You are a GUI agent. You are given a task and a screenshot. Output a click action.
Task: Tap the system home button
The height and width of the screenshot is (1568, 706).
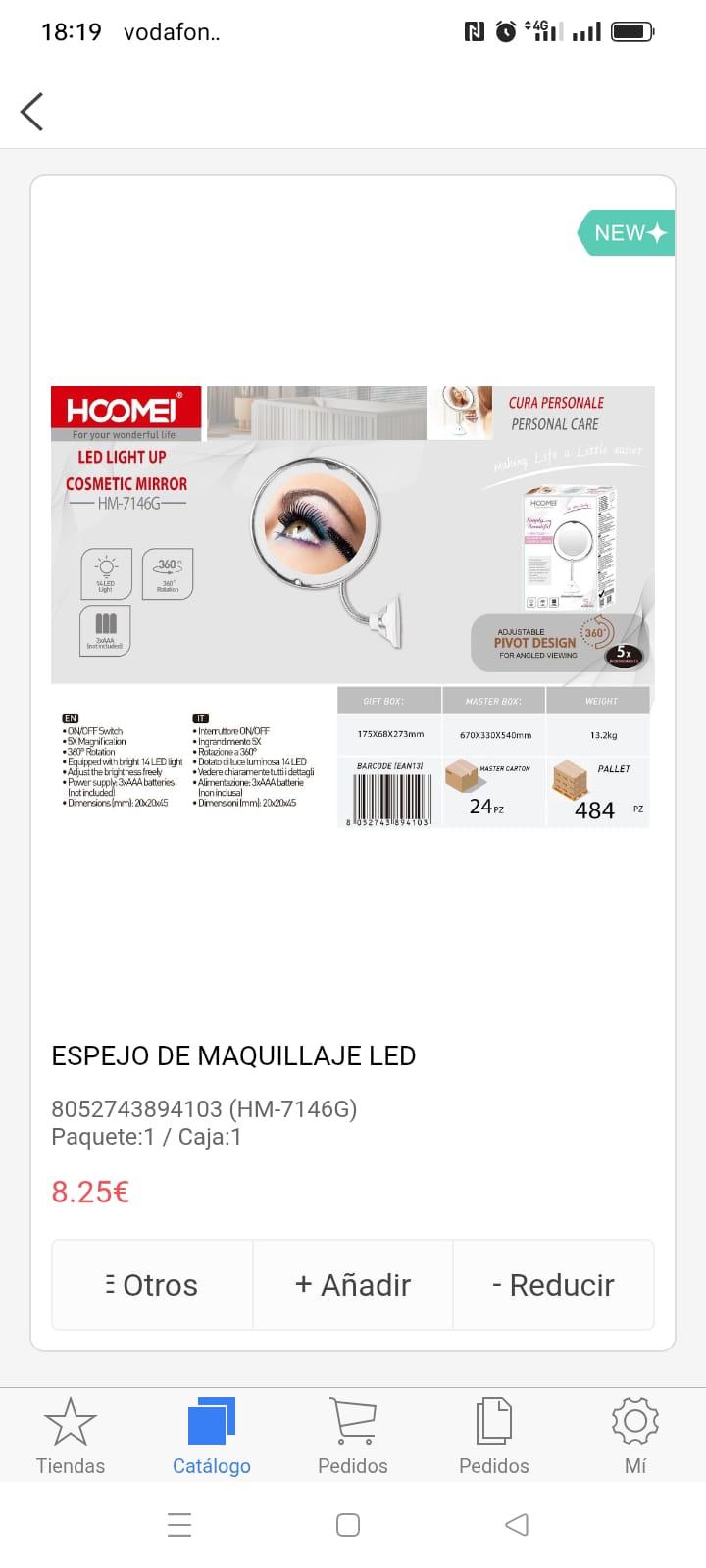pyautogui.click(x=348, y=1525)
